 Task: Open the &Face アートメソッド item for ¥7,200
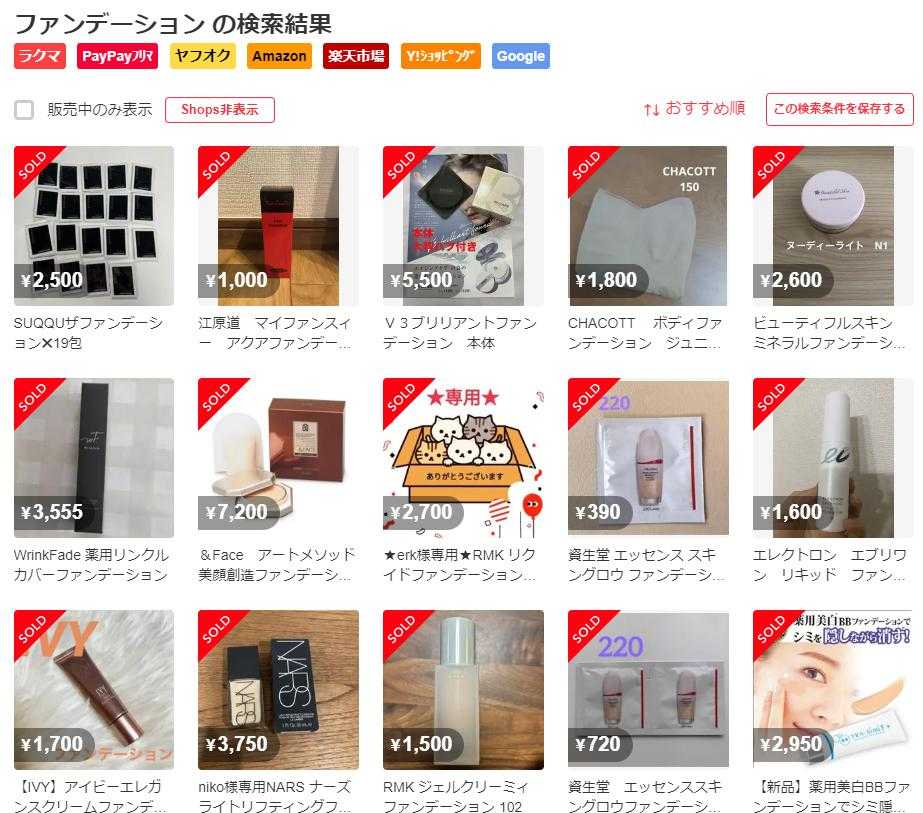pyautogui.click(x=278, y=458)
